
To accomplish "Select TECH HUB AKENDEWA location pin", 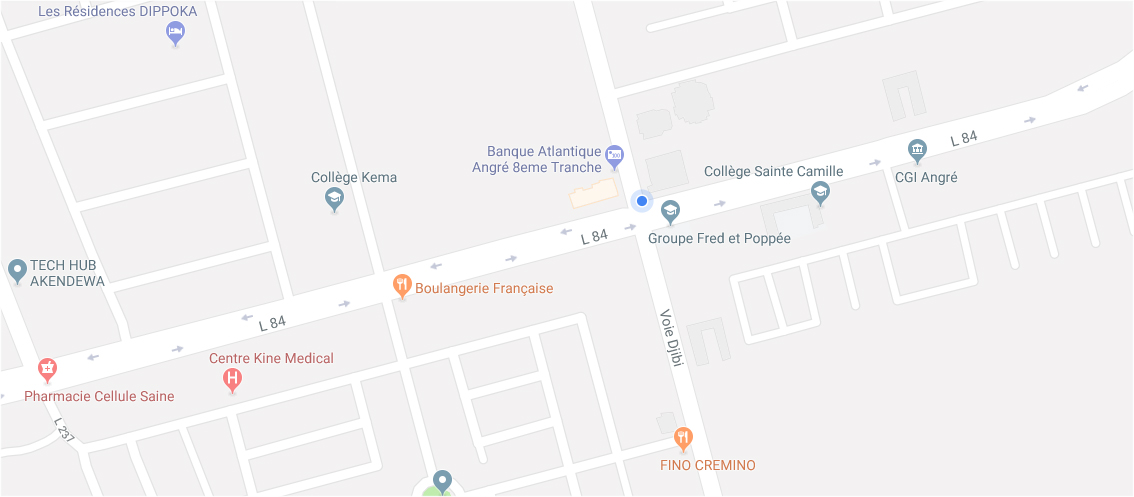I will [17, 269].
